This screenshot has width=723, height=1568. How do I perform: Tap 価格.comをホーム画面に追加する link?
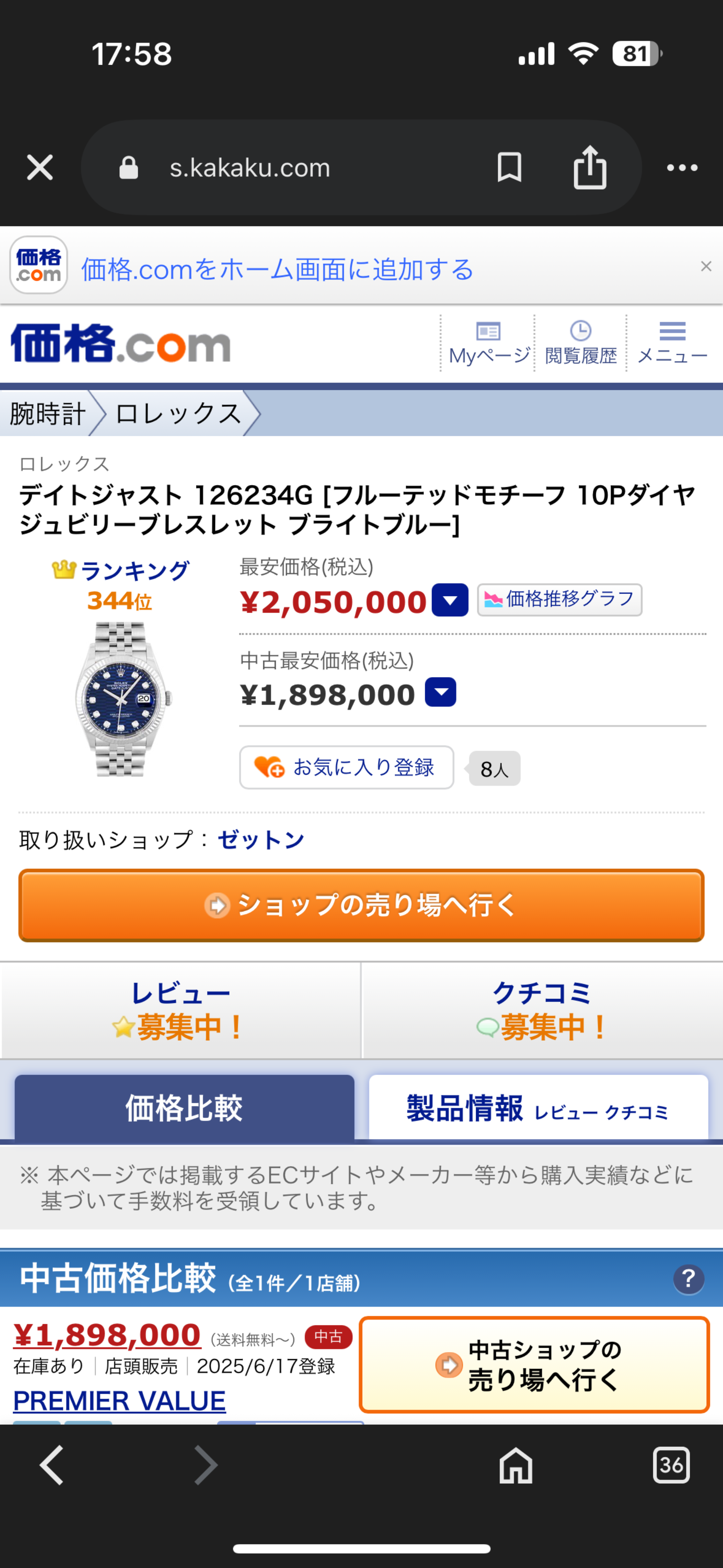[x=278, y=269]
